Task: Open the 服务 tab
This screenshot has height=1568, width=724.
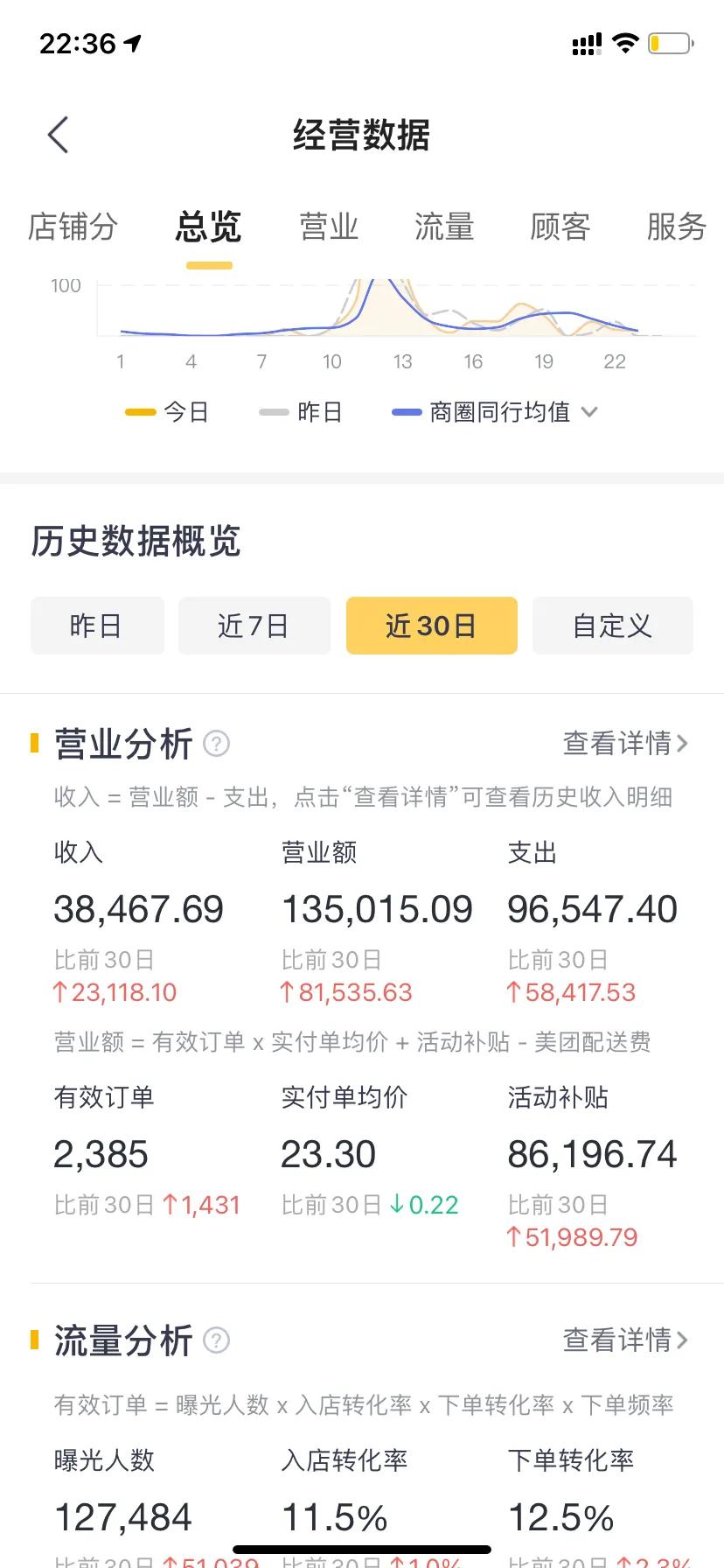Action: (676, 227)
